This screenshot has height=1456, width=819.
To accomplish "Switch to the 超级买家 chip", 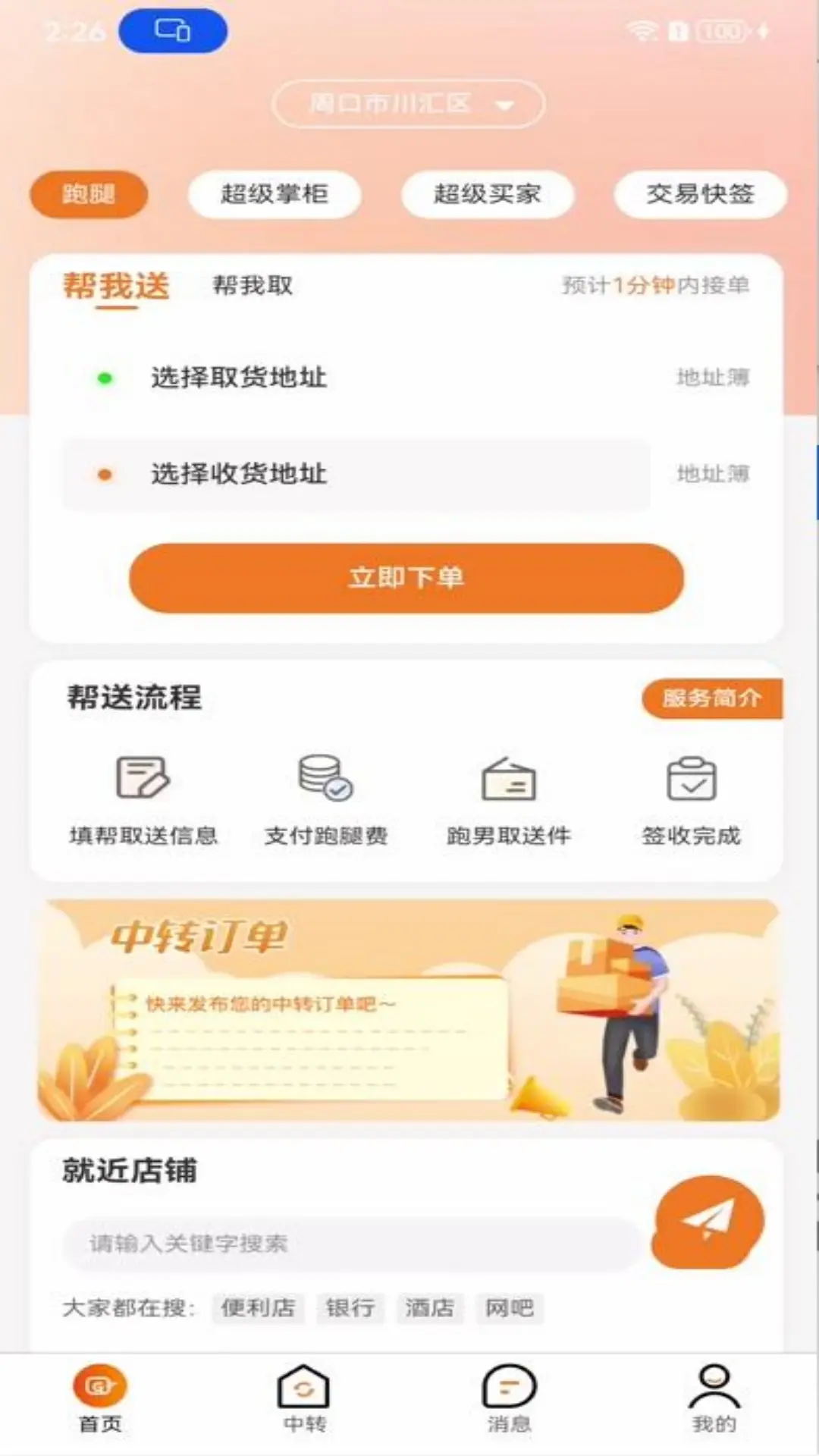I will click(x=487, y=194).
